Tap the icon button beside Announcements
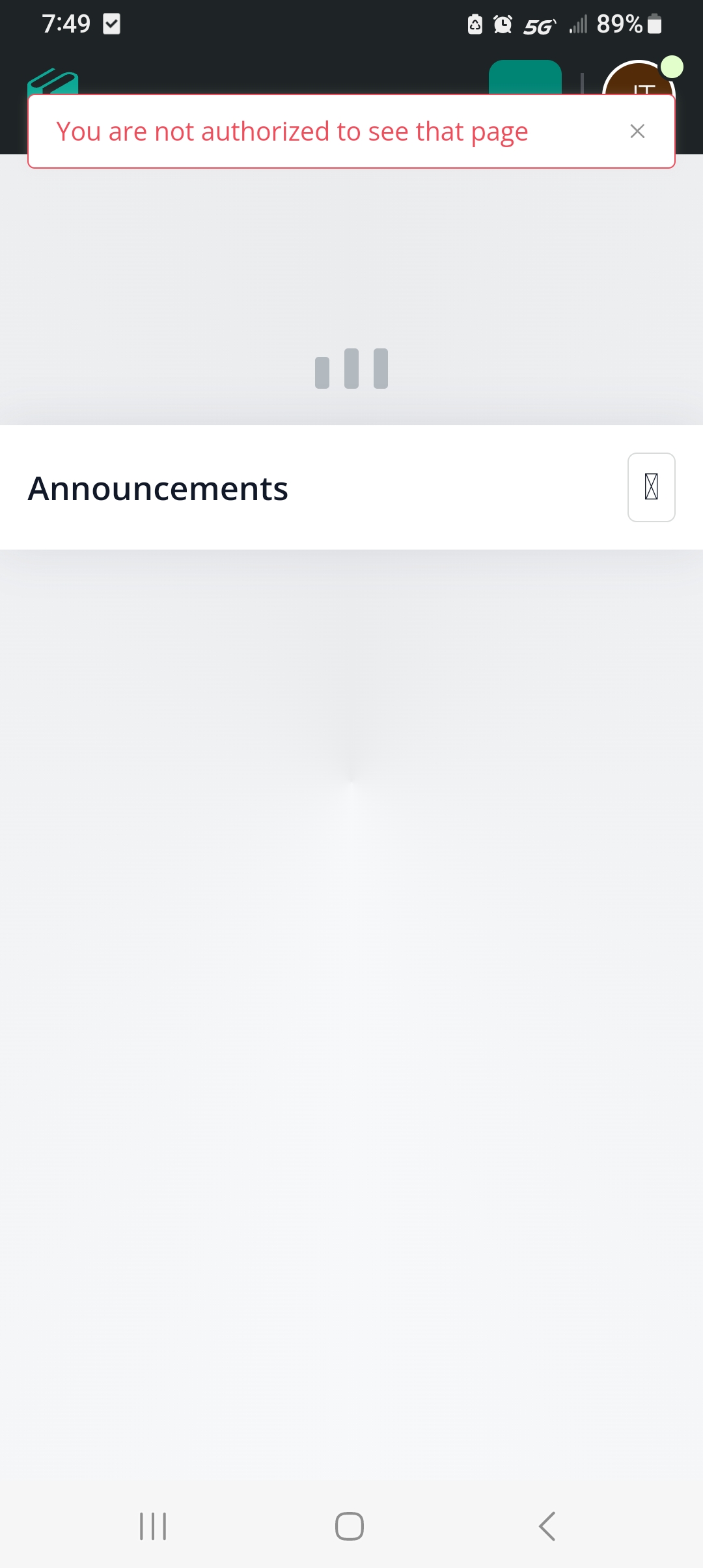This screenshot has width=703, height=1568. tap(651, 487)
